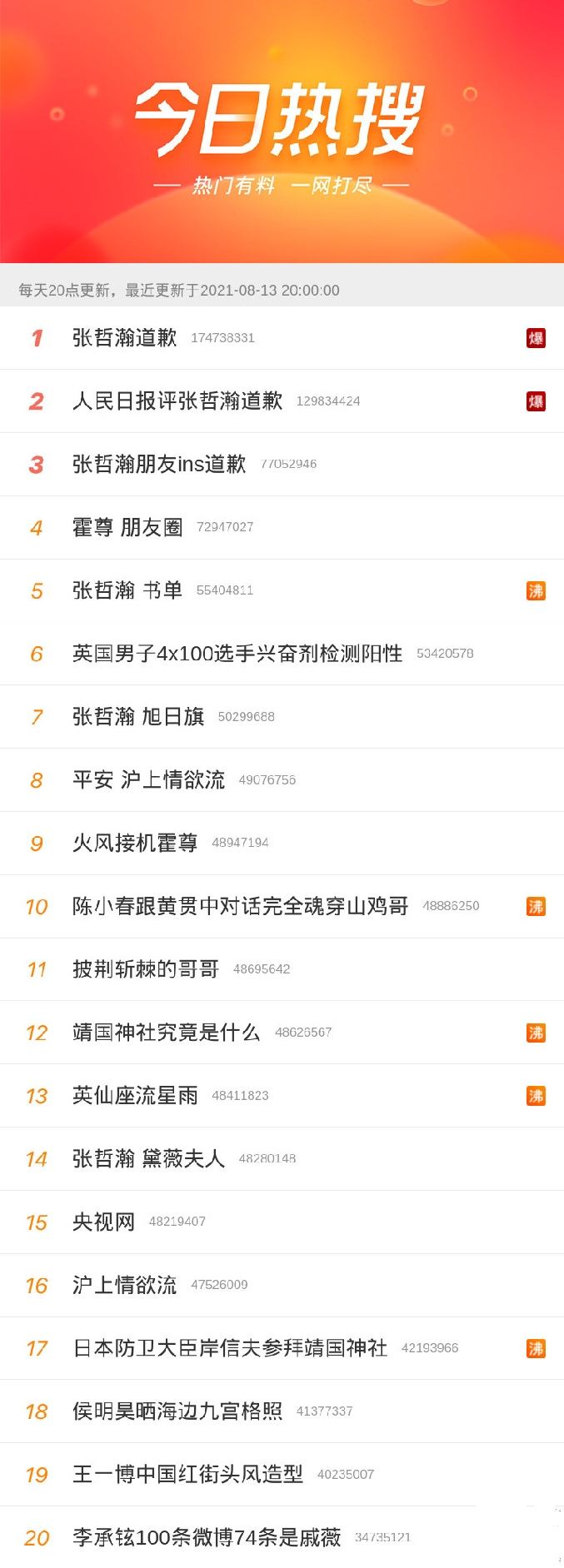Open 张哲瀚朋友ins道歉 topic
The height and width of the screenshot is (1568, 564).
tap(159, 464)
